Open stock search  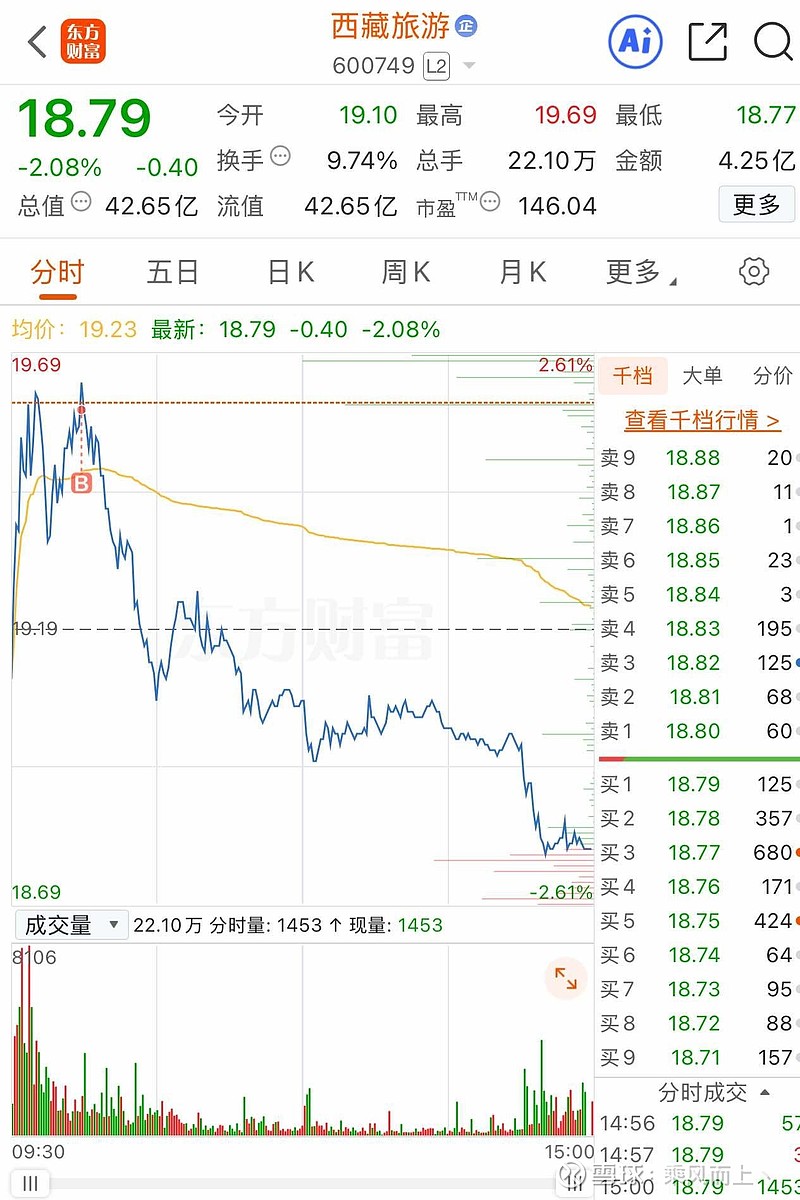pos(773,42)
